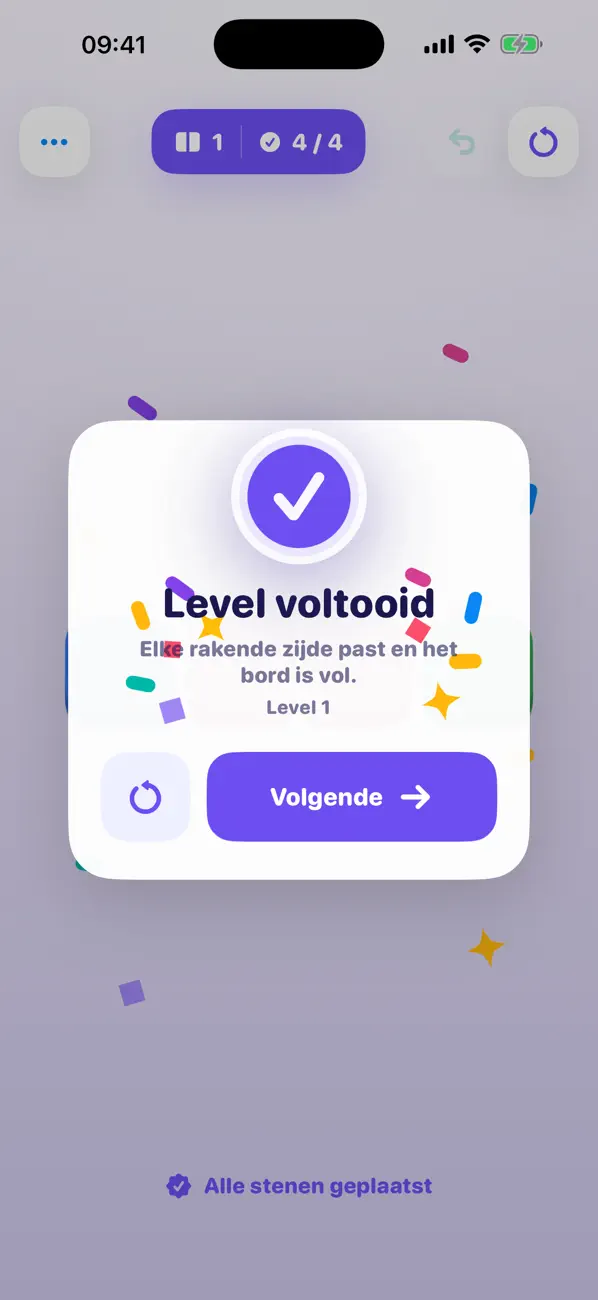Tap the restart icon in the top bar

coord(543,142)
